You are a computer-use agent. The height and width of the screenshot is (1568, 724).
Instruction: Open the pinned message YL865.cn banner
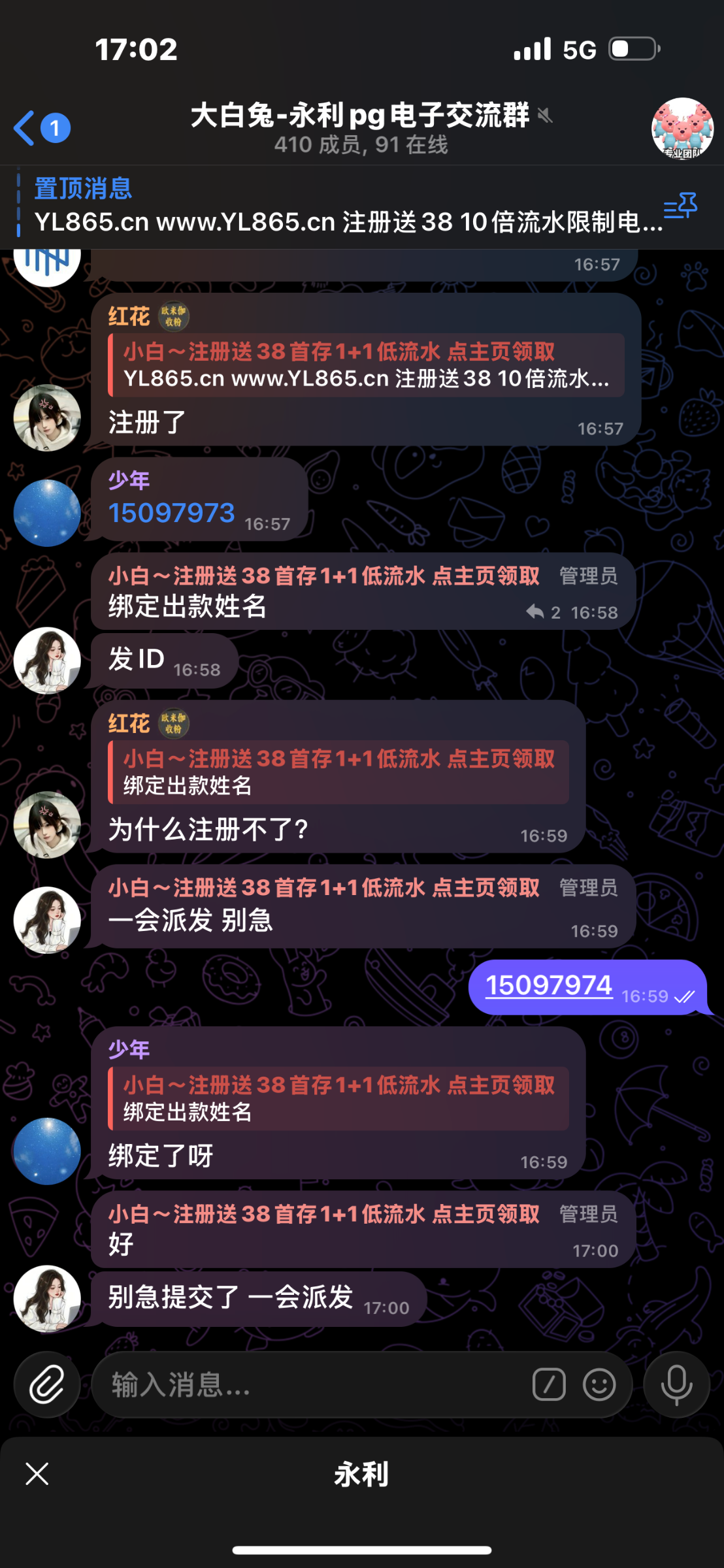pyautogui.click(x=340, y=206)
